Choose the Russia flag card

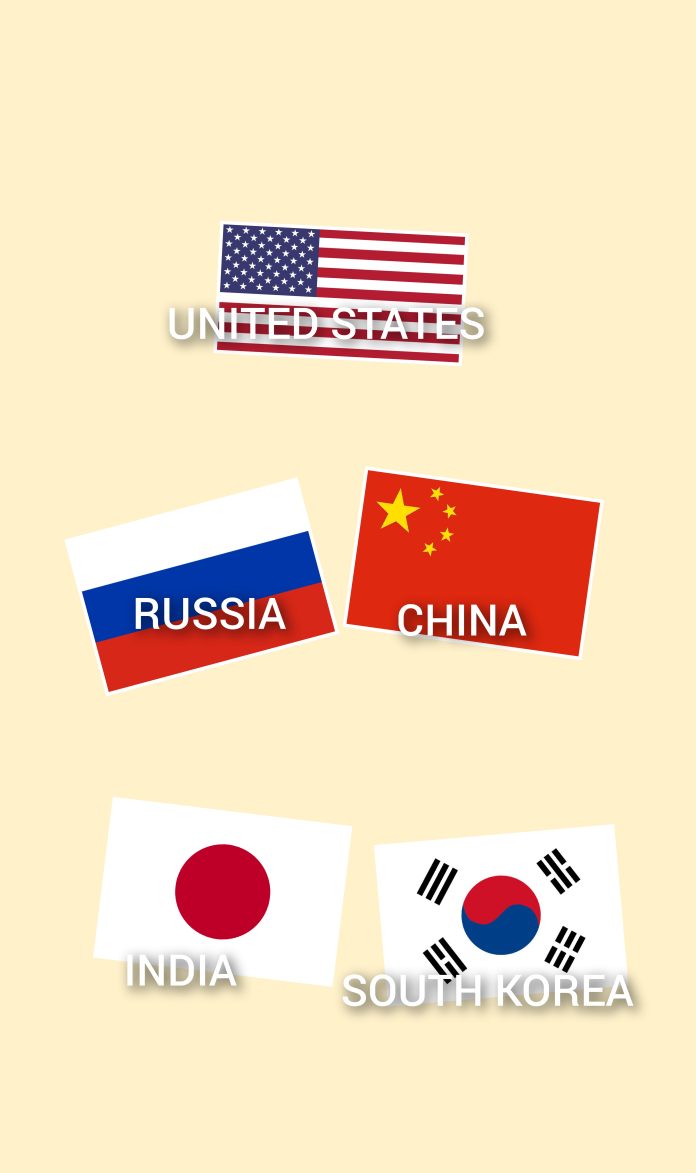[201, 585]
